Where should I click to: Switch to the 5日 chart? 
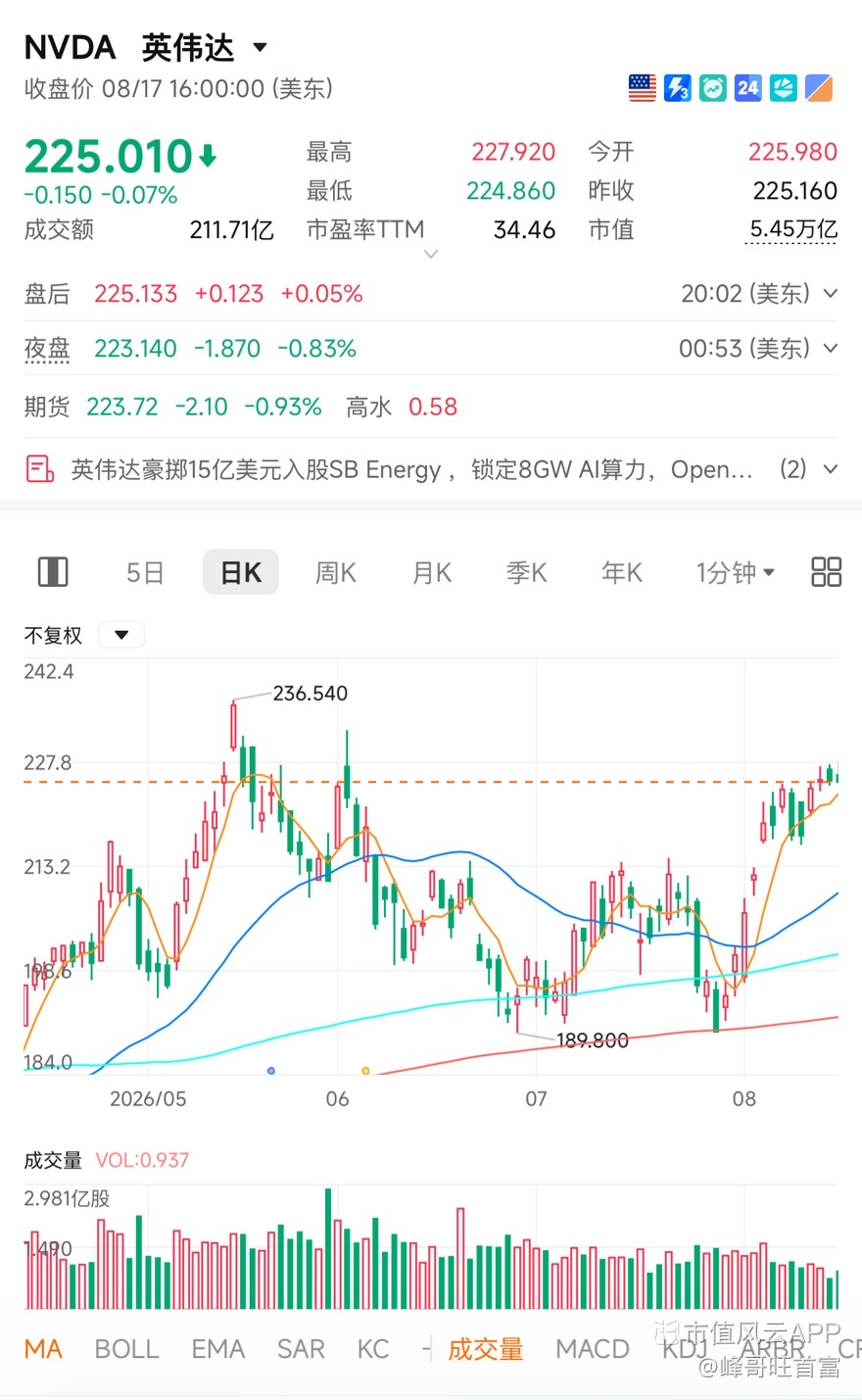[x=145, y=572]
